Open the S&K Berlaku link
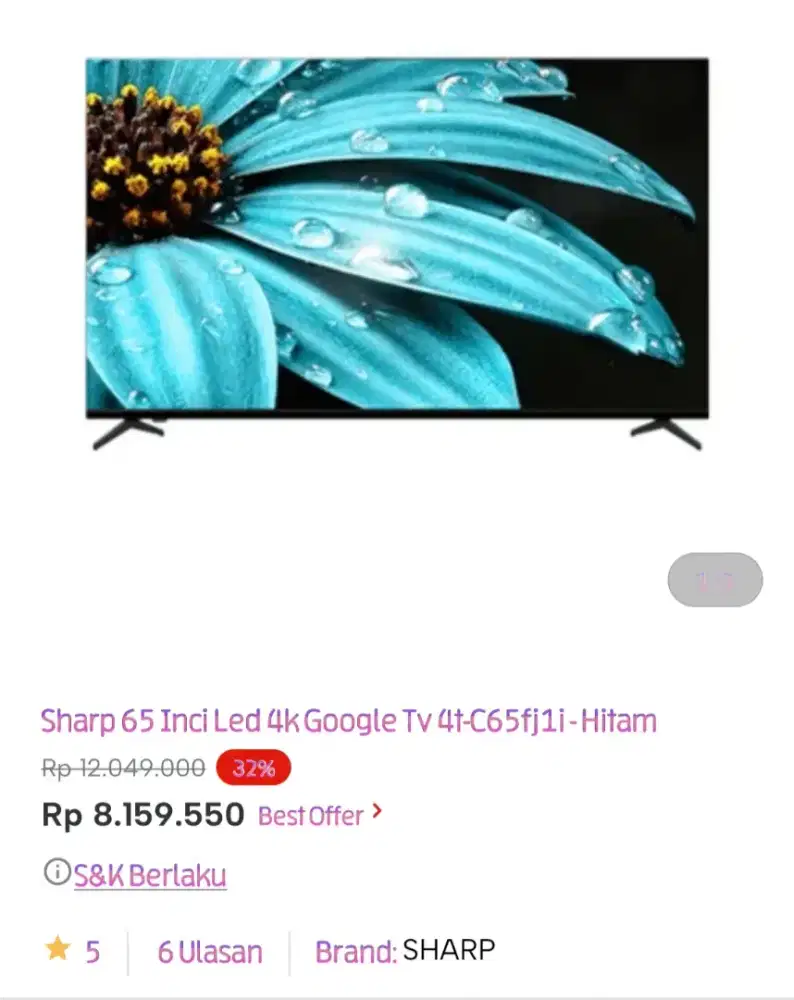Screen dimensions: 794x1000 (150, 875)
